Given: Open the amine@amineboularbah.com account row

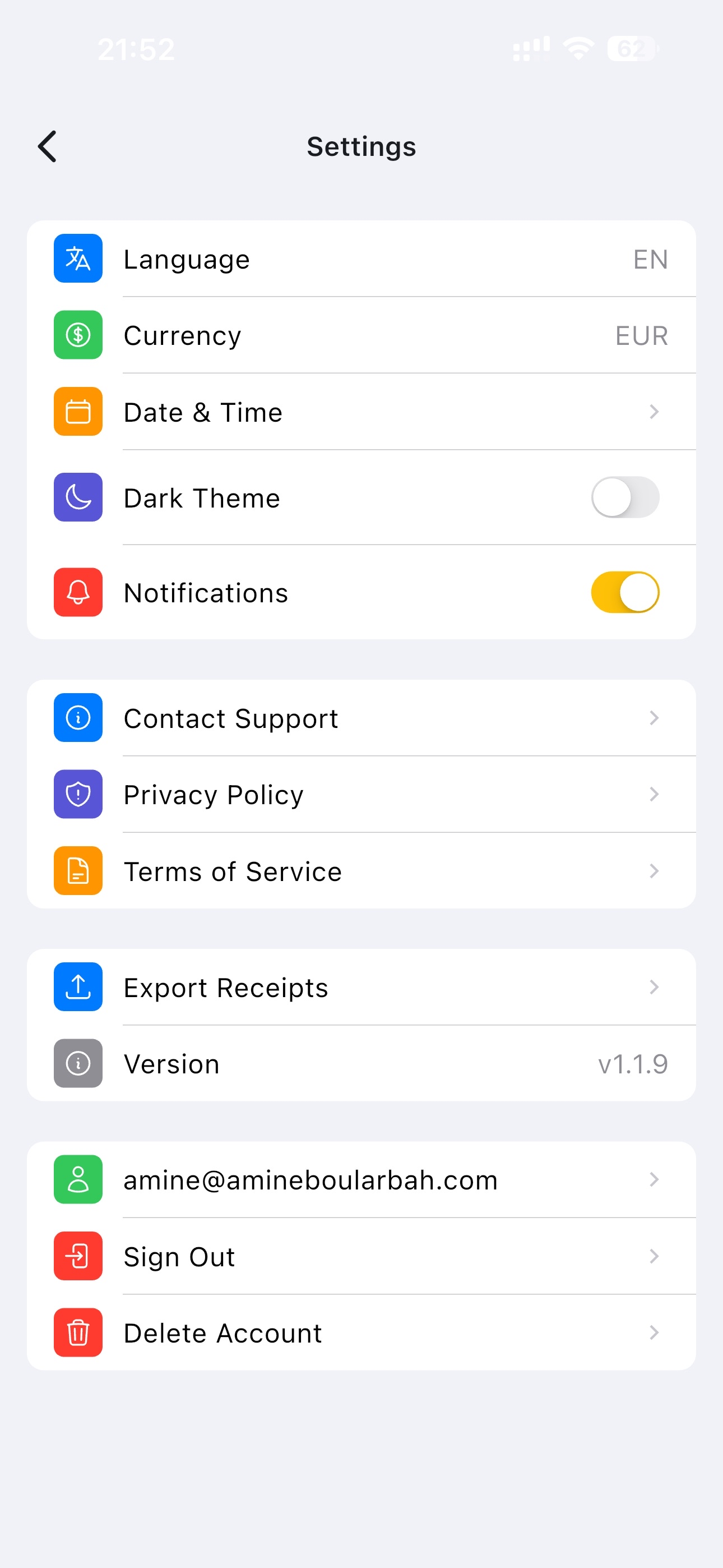Looking at the screenshot, I should click(x=361, y=1180).
